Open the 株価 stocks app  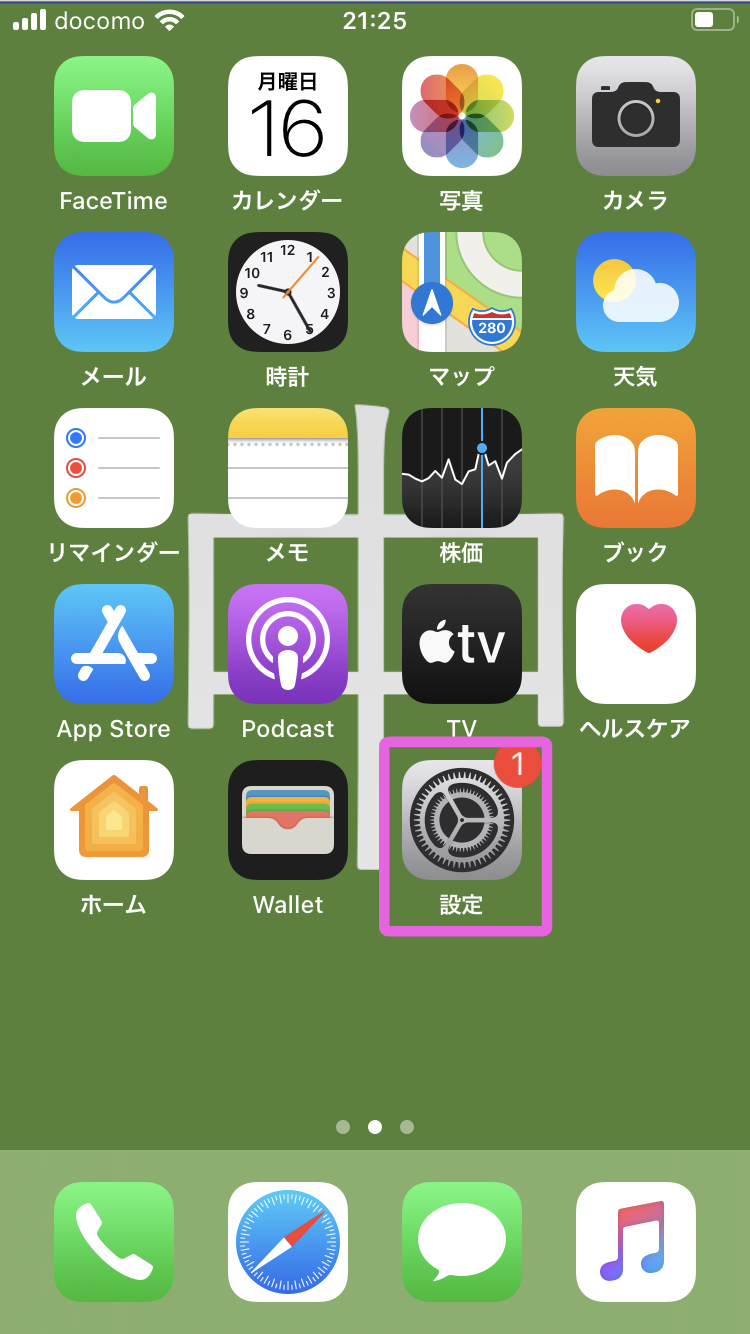click(461, 468)
